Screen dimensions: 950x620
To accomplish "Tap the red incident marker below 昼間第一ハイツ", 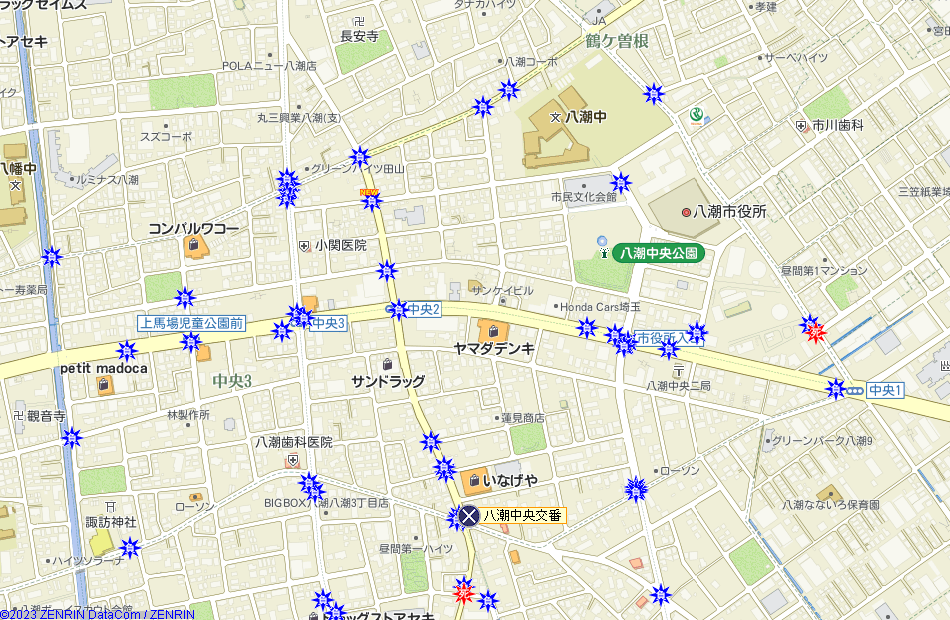I will click(x=463, y=592).
